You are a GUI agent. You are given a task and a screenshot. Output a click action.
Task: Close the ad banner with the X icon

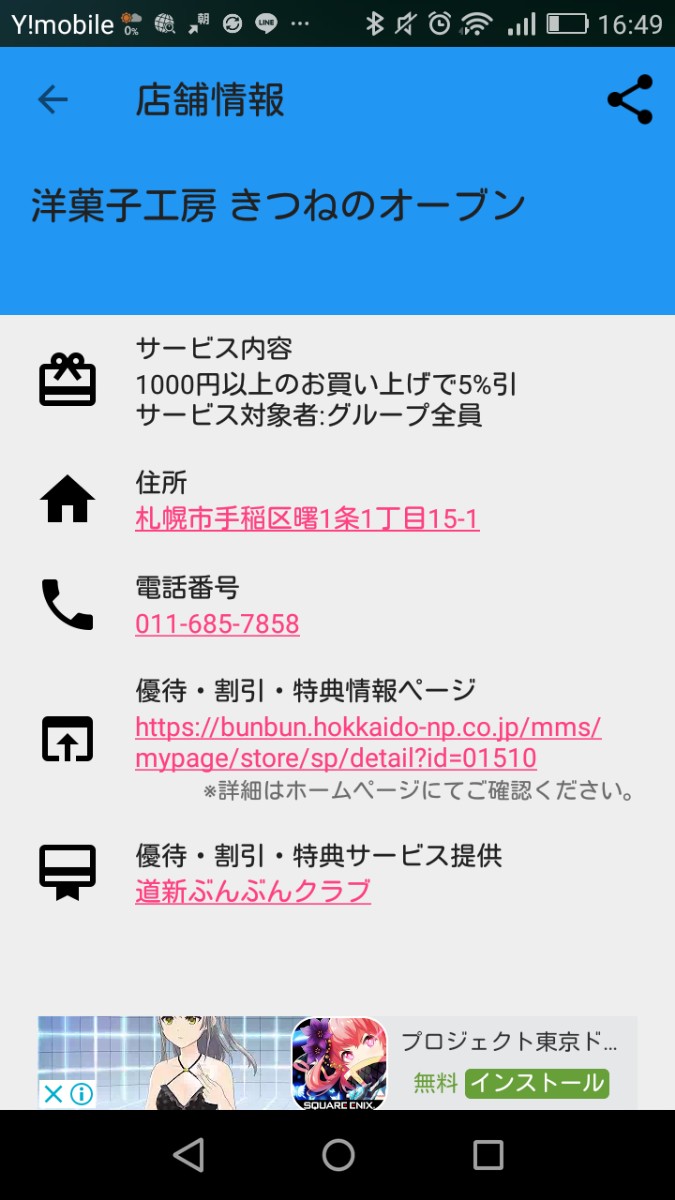click(53, 1093)
